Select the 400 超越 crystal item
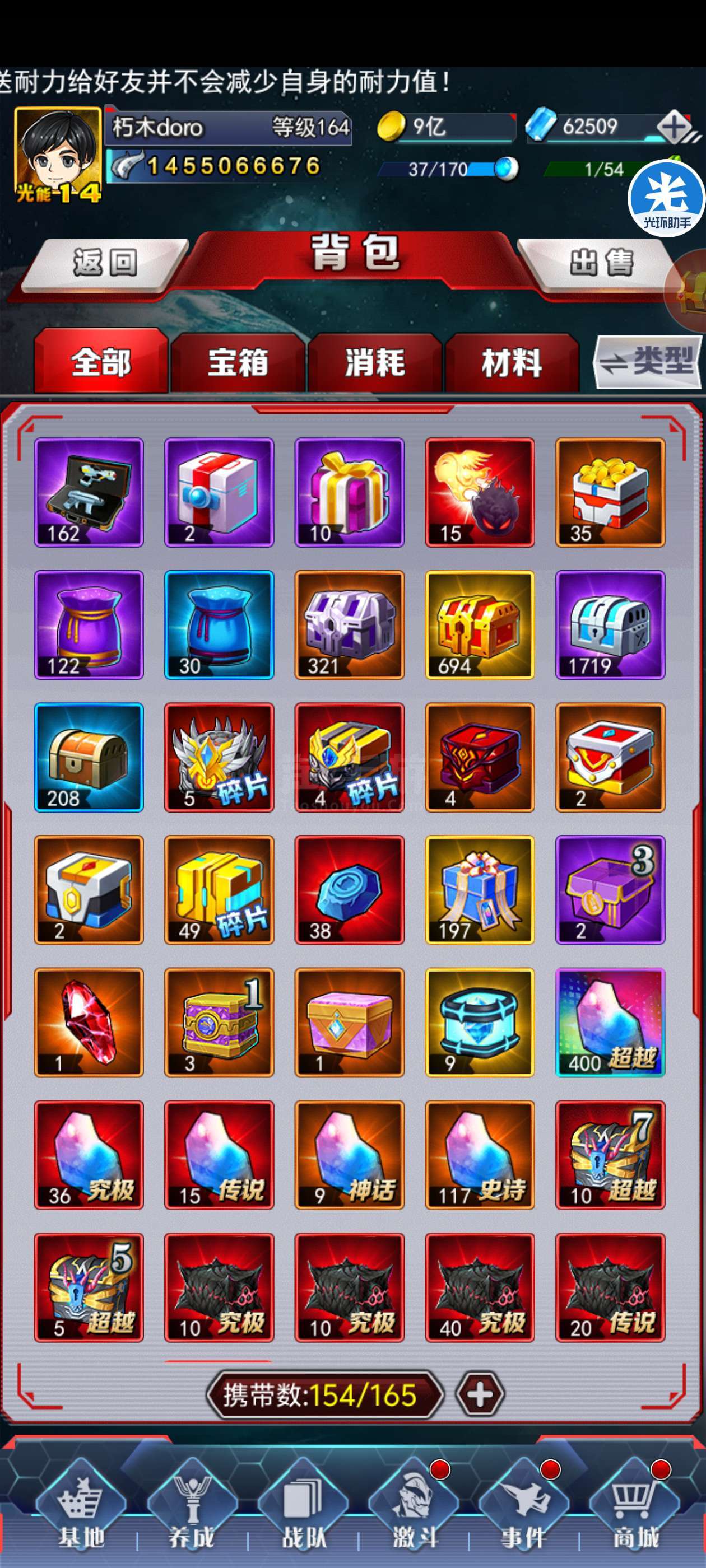The image size is (706, 1568). coord(610,1022)
